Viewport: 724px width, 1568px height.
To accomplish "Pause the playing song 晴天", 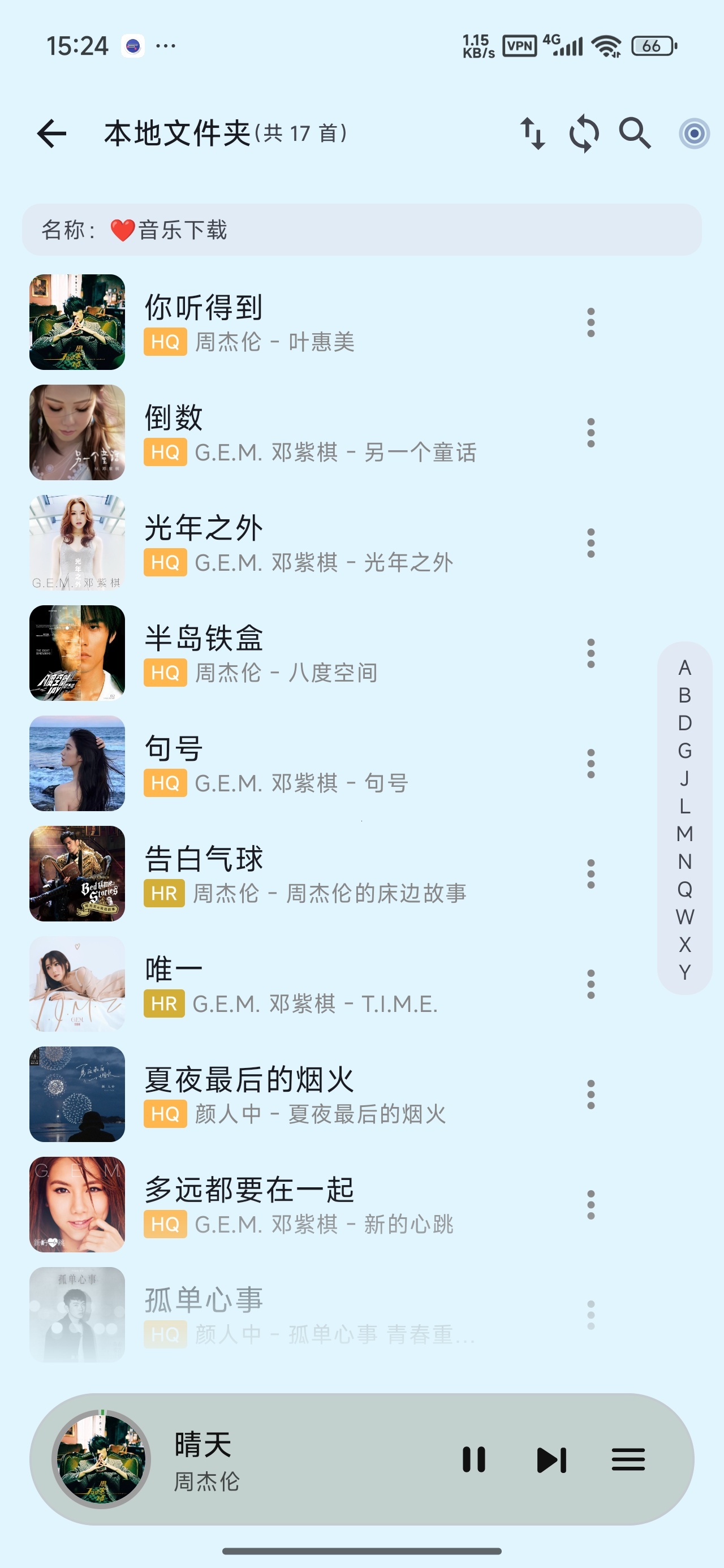I will point(474,1459).
